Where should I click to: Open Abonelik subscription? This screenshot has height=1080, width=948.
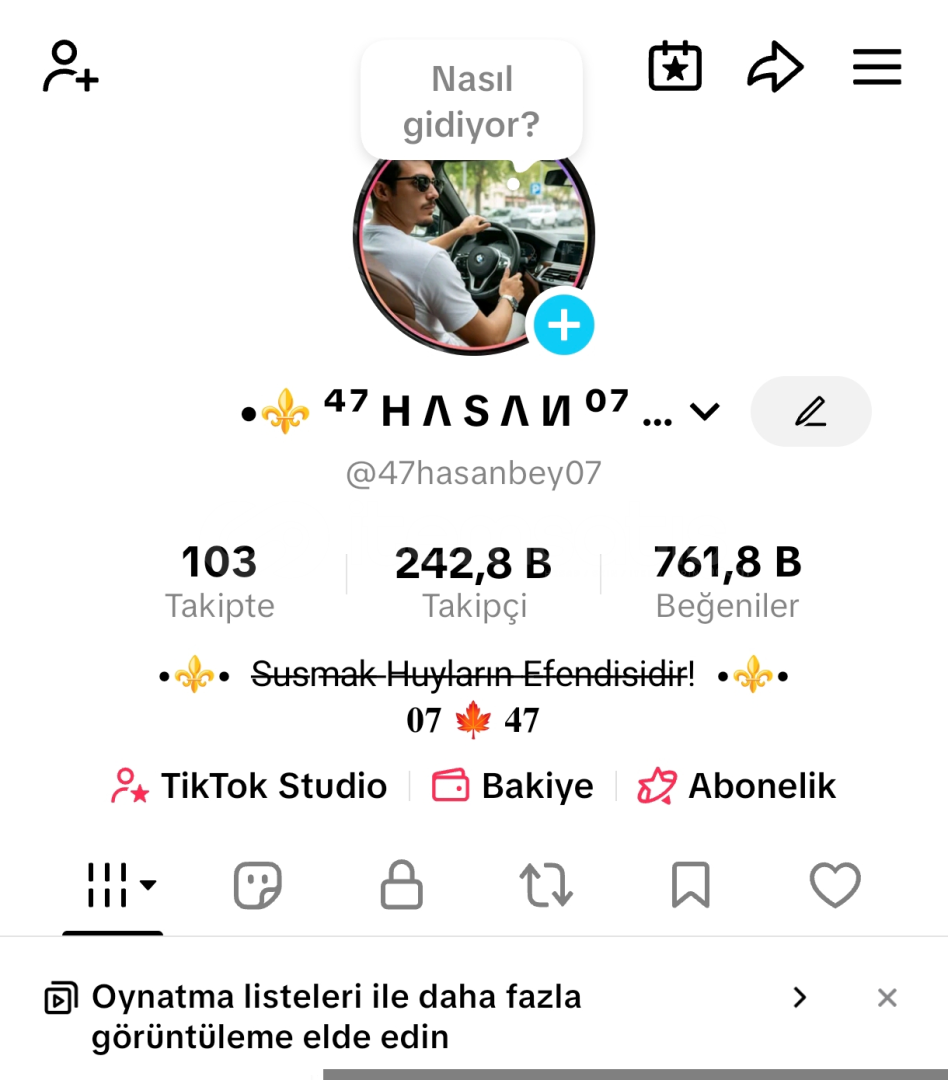point(737,786)
